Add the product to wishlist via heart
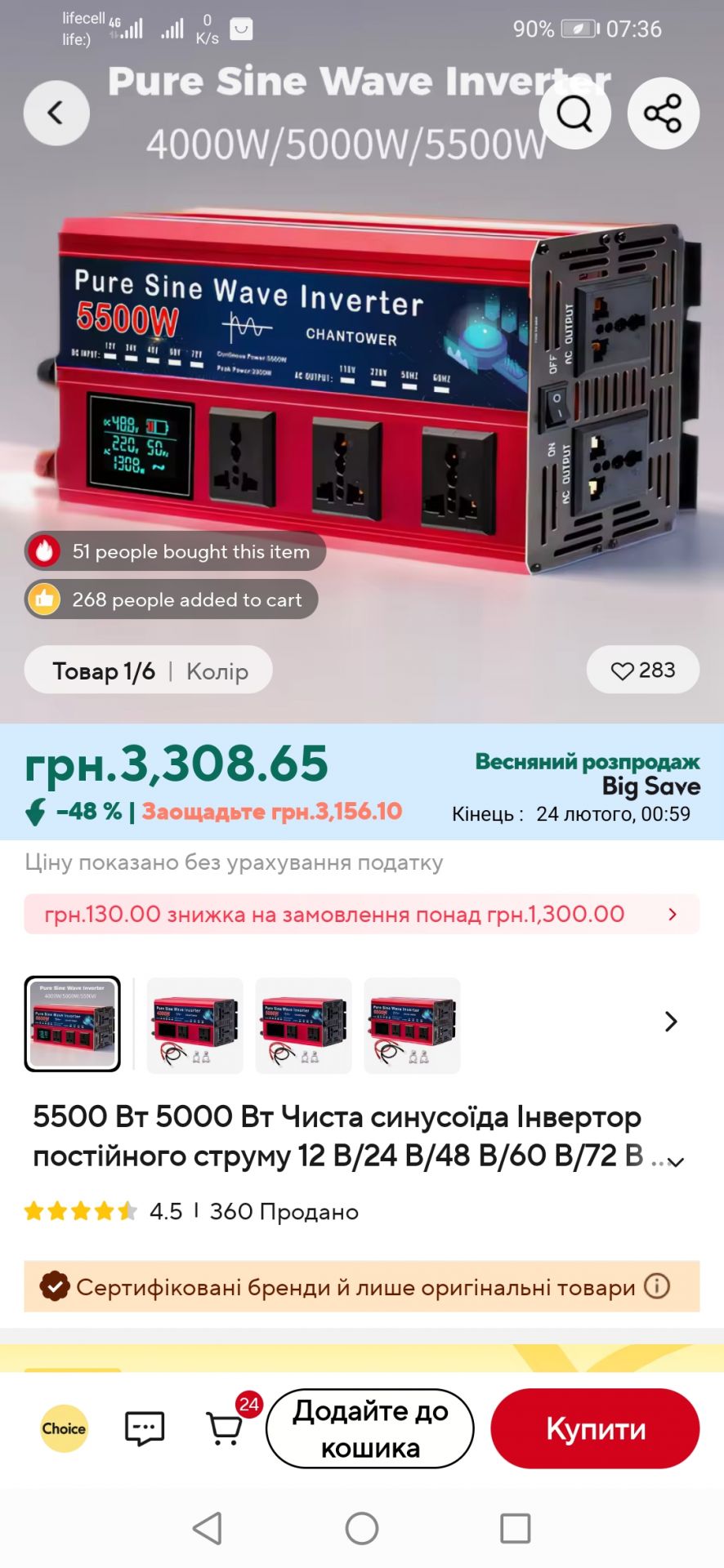The image size is (724, 1568). (x=642, y=670)
